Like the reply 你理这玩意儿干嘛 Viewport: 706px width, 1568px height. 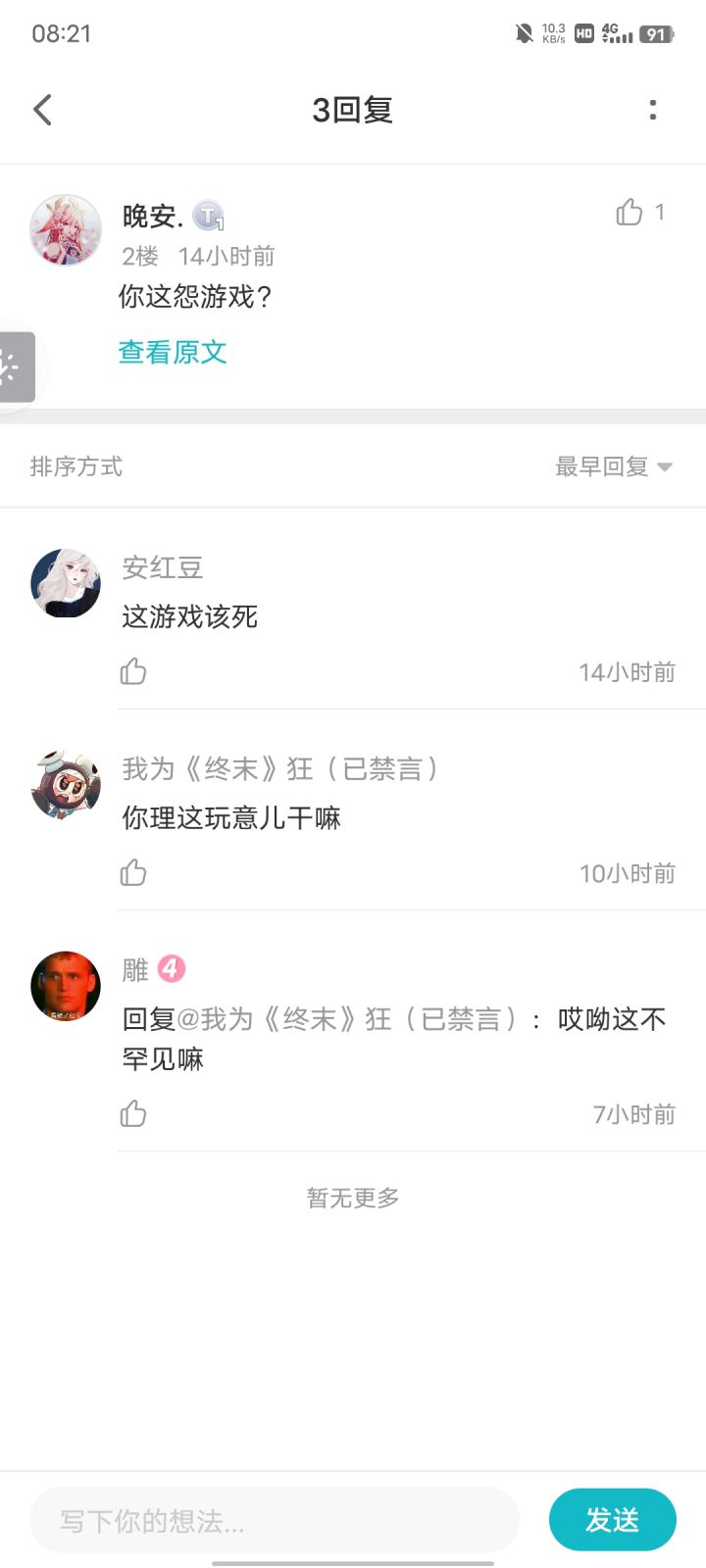(x=133, y=872)
